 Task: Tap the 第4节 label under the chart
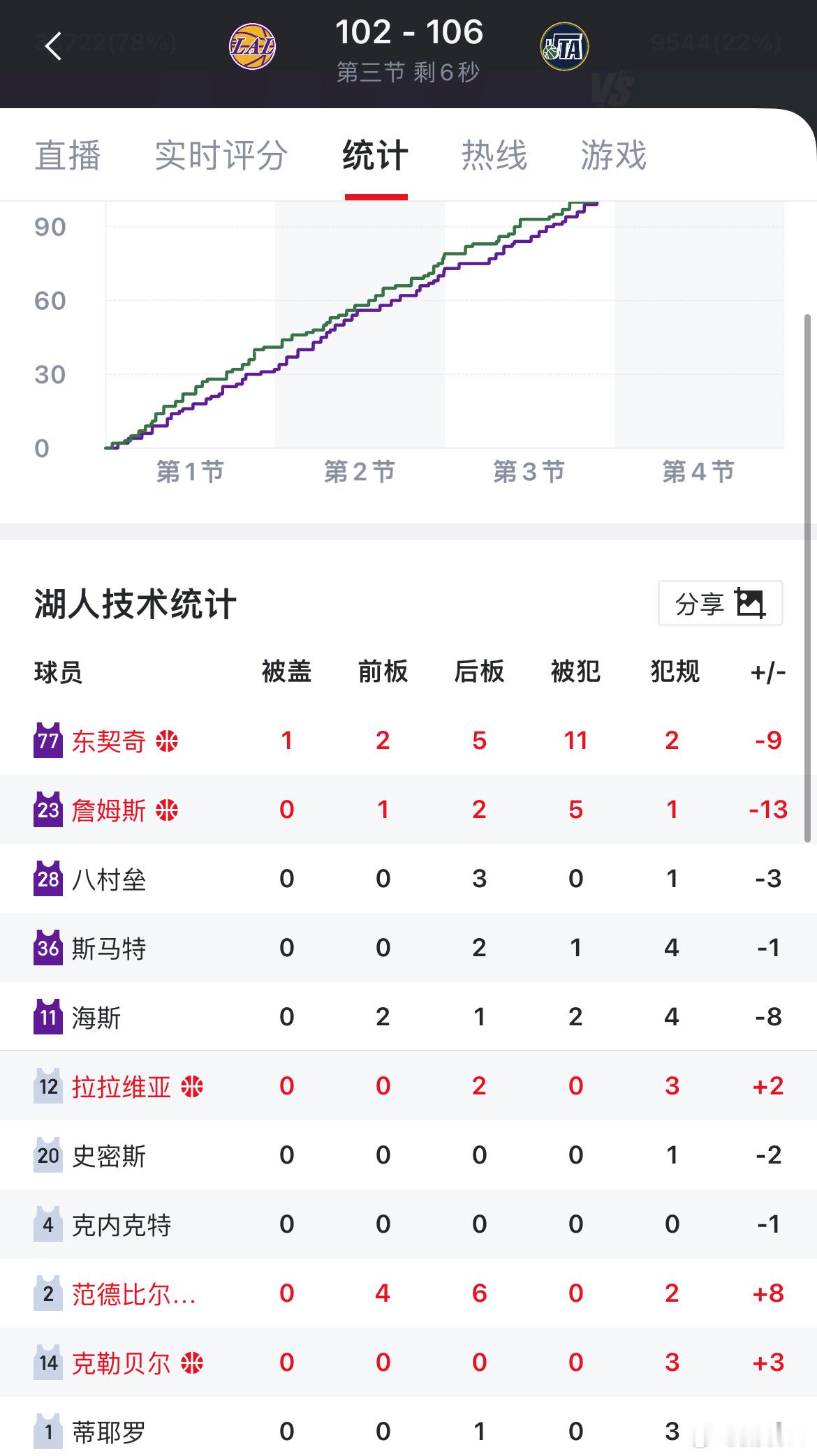pos(698,472)
